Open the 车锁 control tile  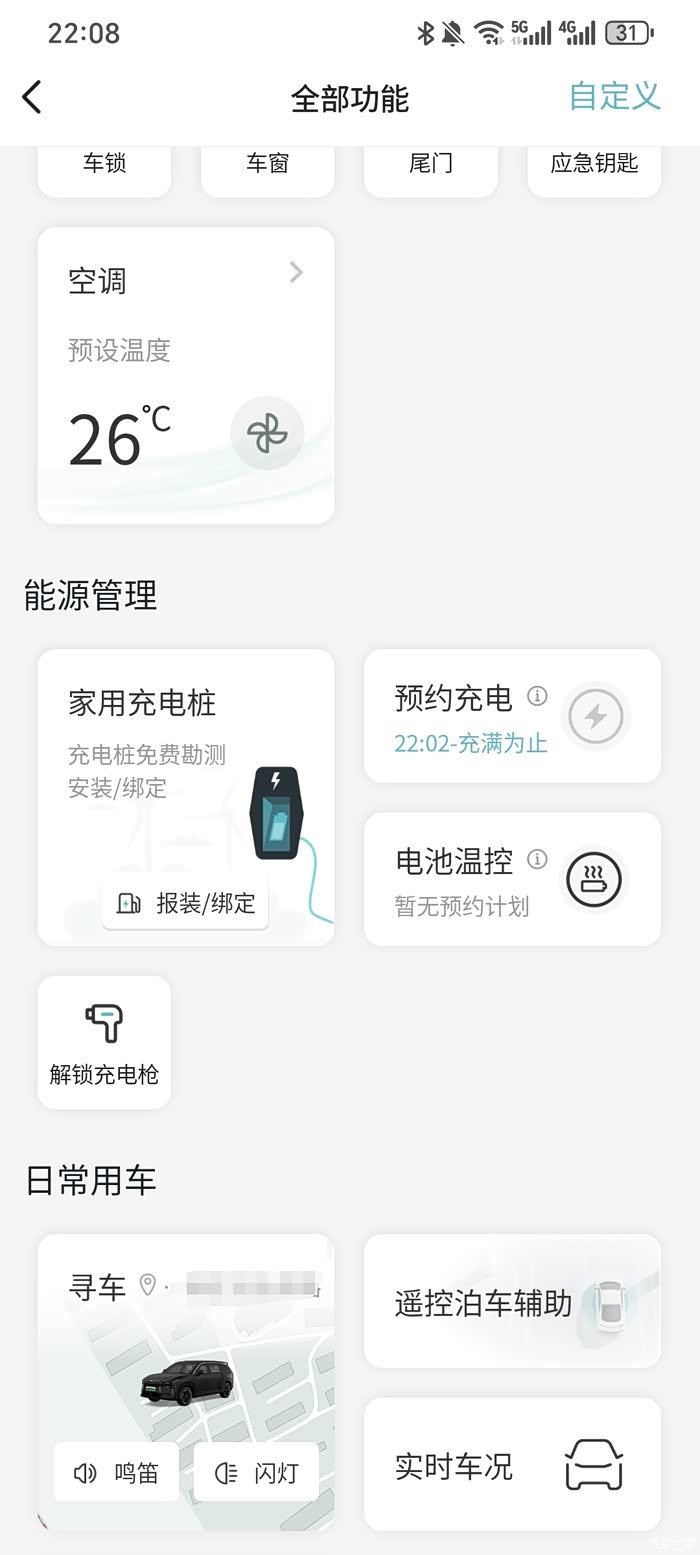click(x=104, y=168)
